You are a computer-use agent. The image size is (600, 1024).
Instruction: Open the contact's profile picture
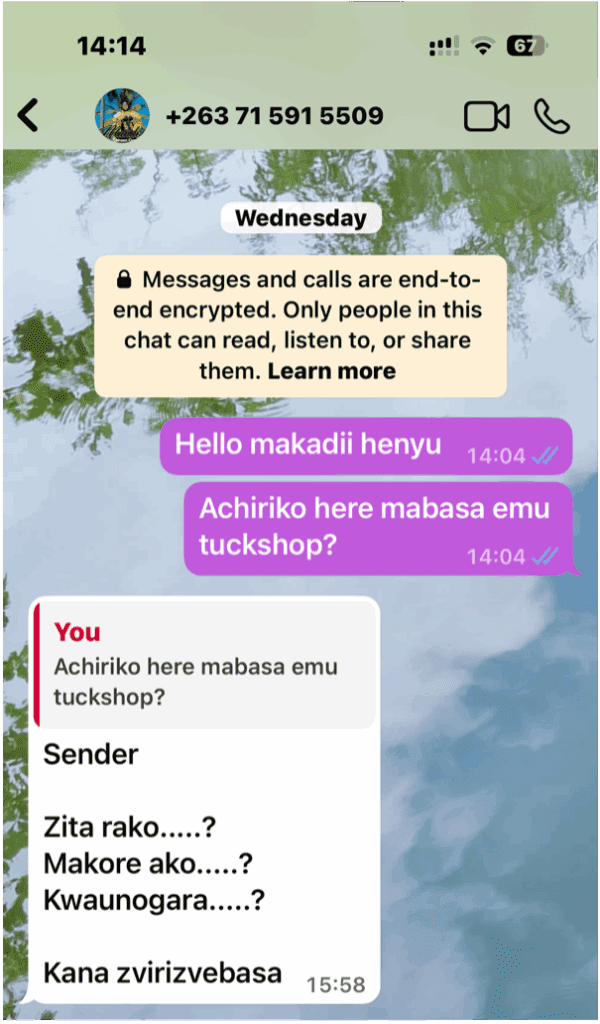pos(122,116)
